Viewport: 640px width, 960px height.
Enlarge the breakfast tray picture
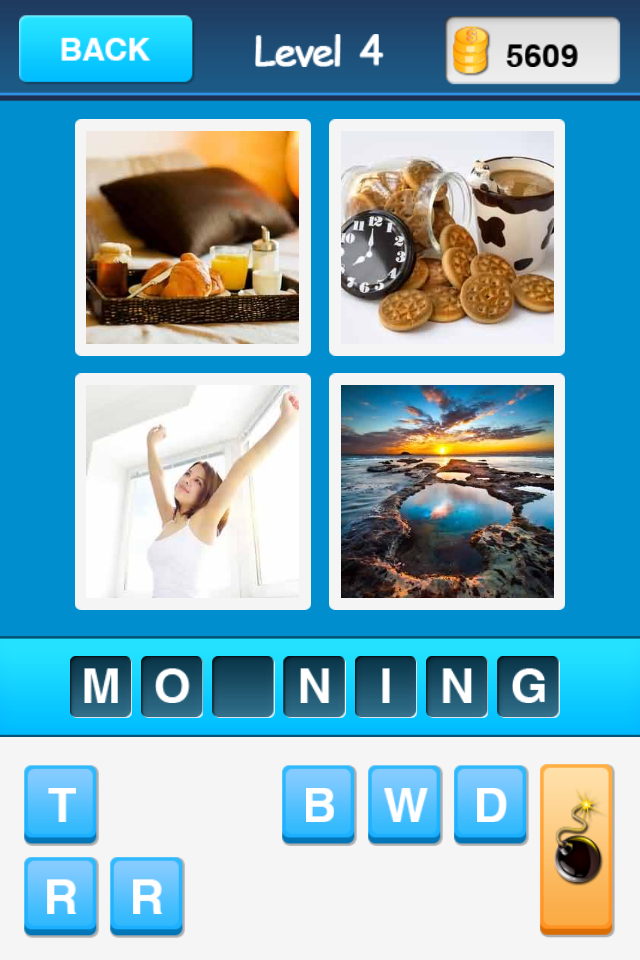192,237
